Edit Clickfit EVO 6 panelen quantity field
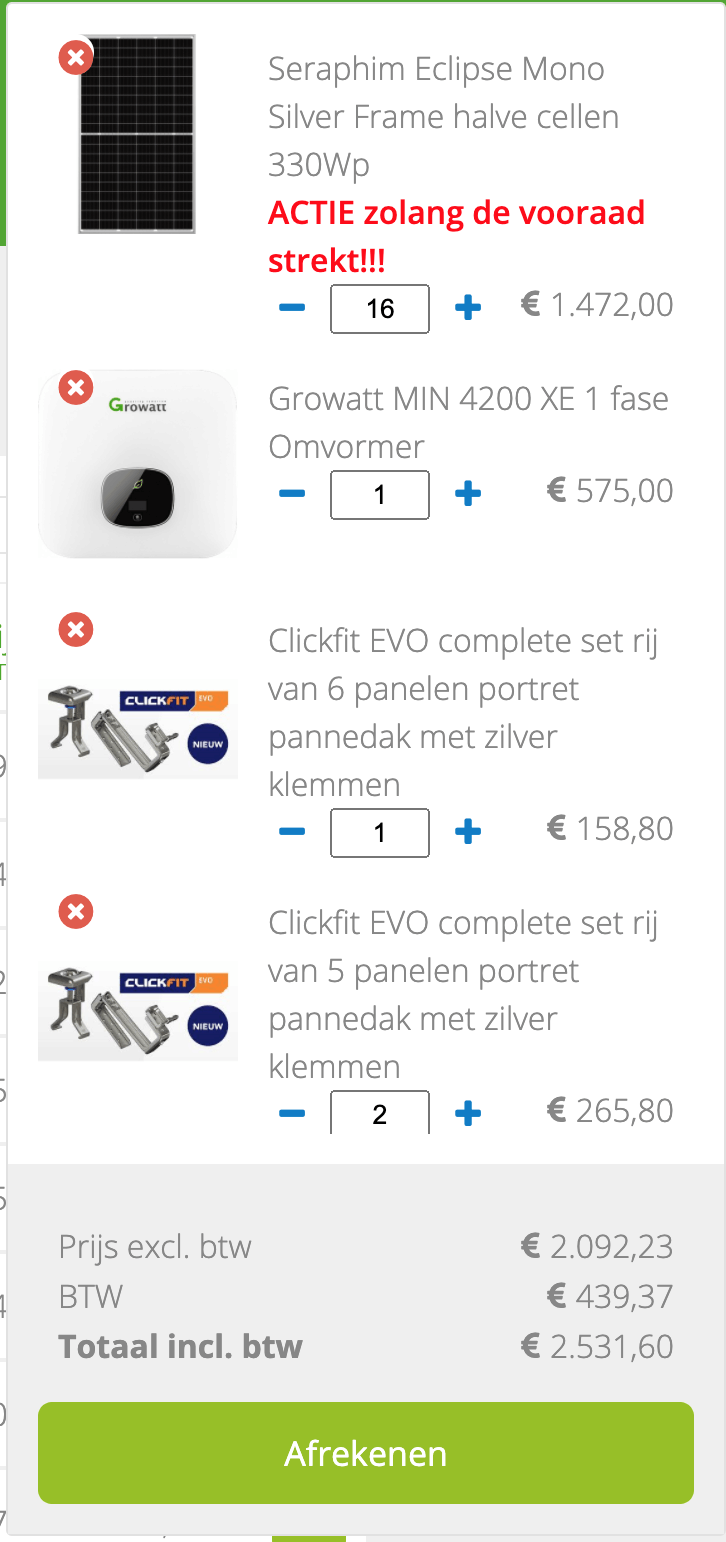The height and width of the screenshot is (1542, 726). point(380,832)
